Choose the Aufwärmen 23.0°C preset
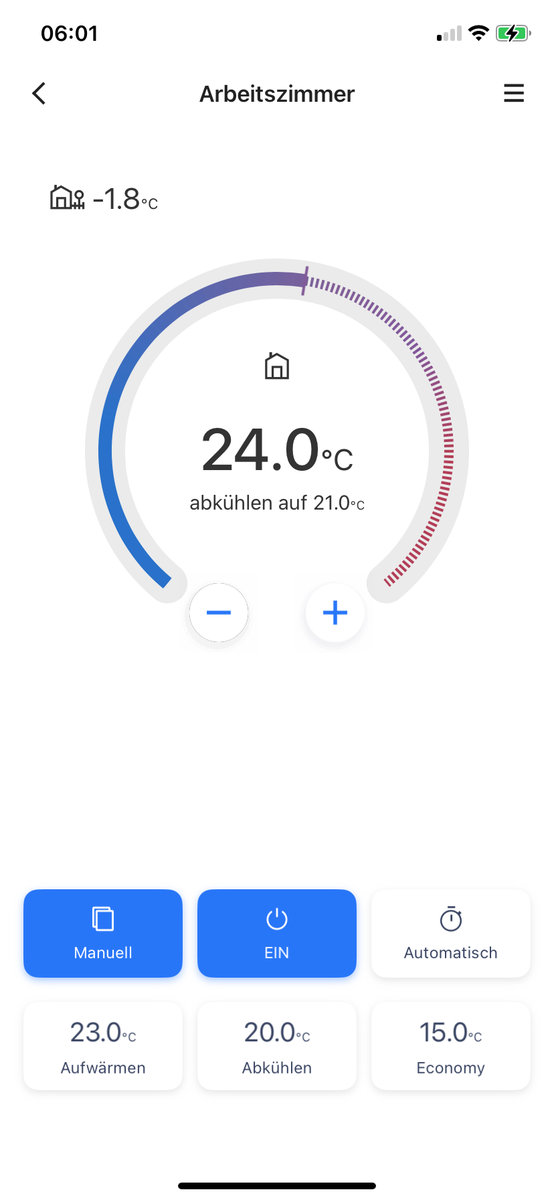Image resolution: width=554 pixels, height=1200 pixels. (x=103, y=1046)
